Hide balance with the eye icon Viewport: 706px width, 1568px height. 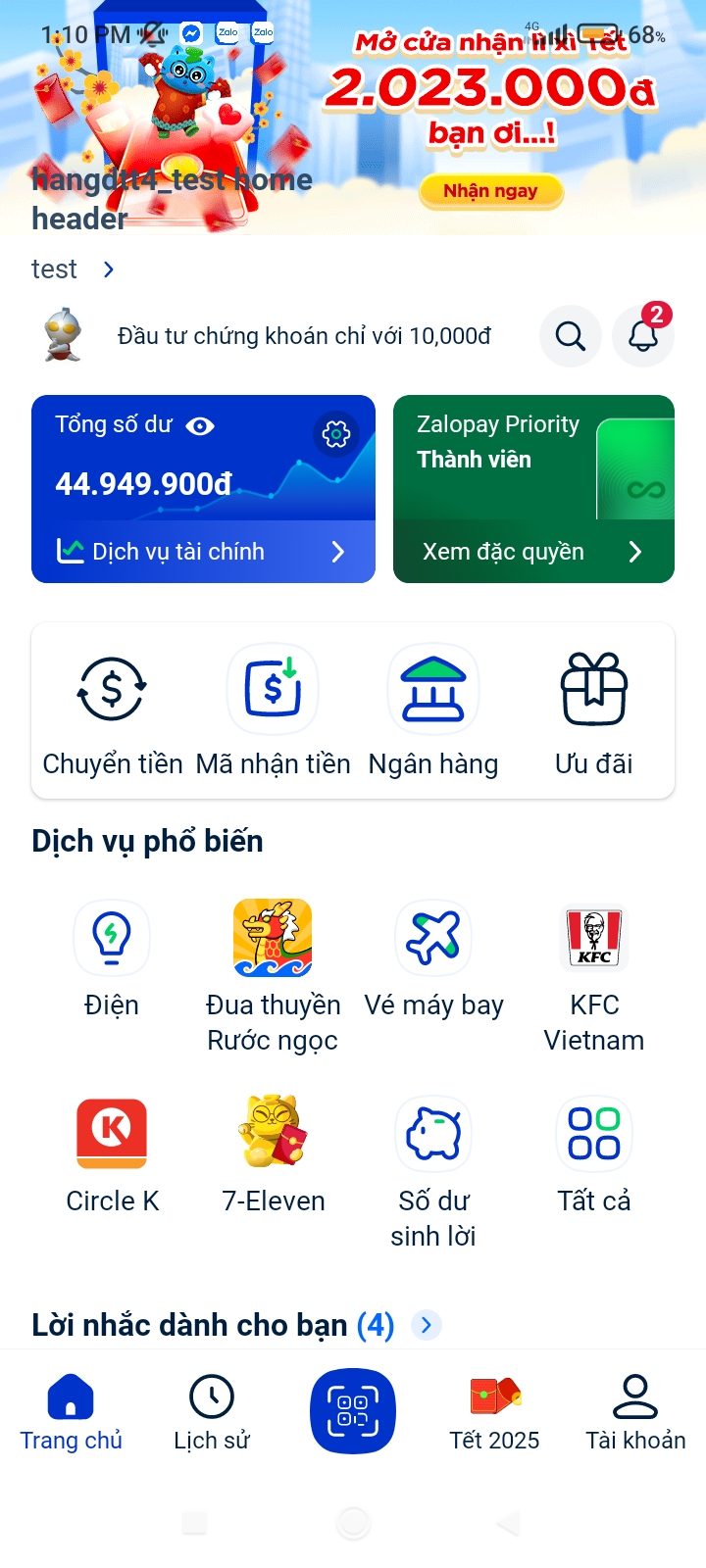[x=200, y=425]
